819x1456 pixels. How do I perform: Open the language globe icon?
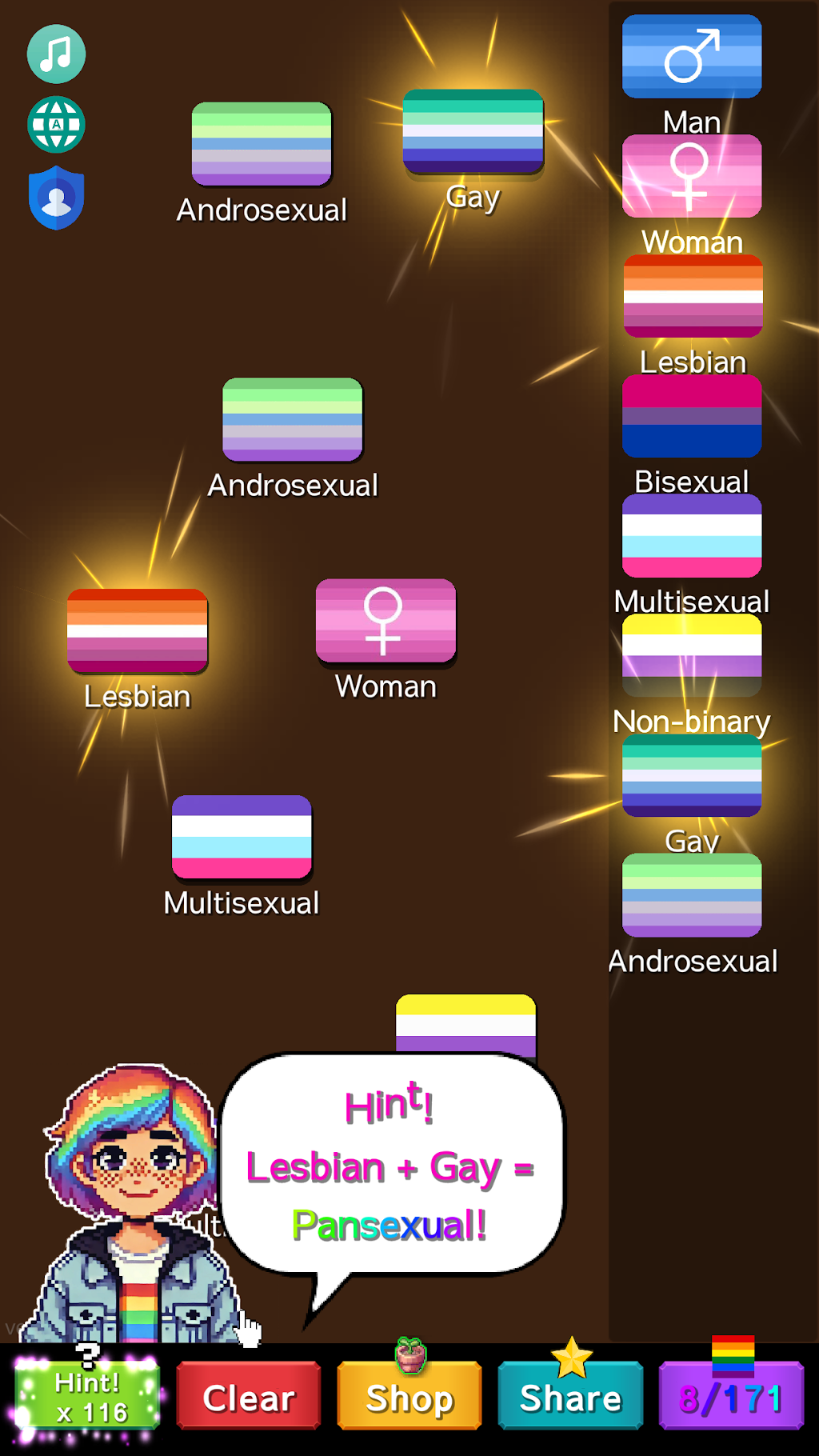click(57, 125)
